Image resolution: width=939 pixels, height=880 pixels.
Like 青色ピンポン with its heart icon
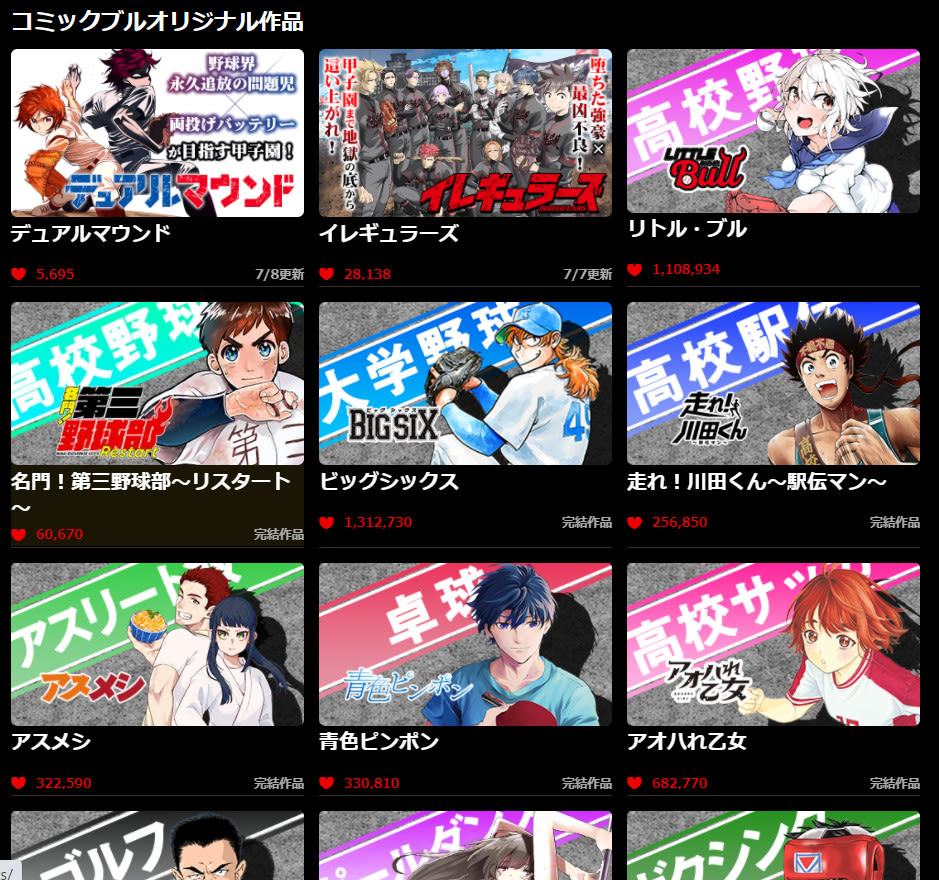[x=326, y=783]
